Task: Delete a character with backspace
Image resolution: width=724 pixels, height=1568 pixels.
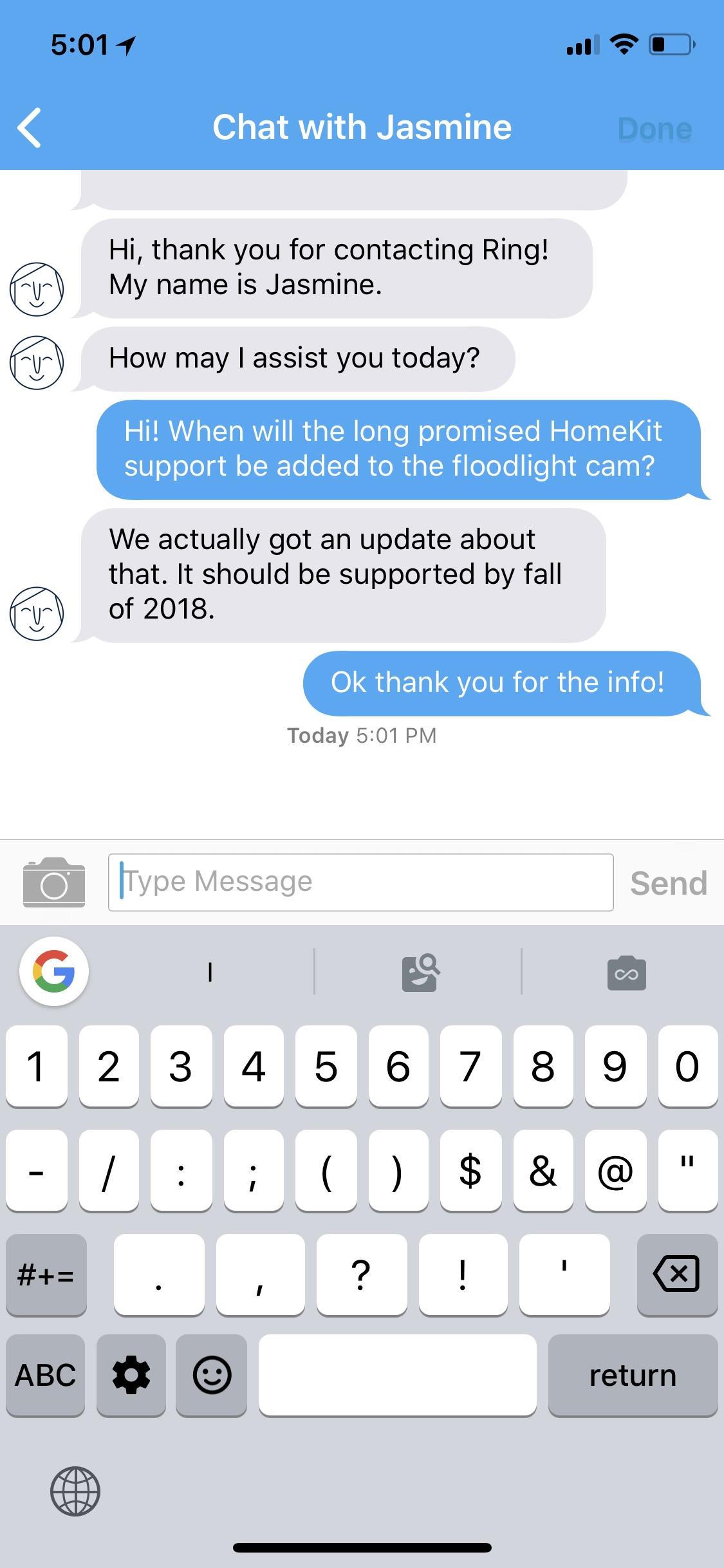Action: pos(676,1274)
